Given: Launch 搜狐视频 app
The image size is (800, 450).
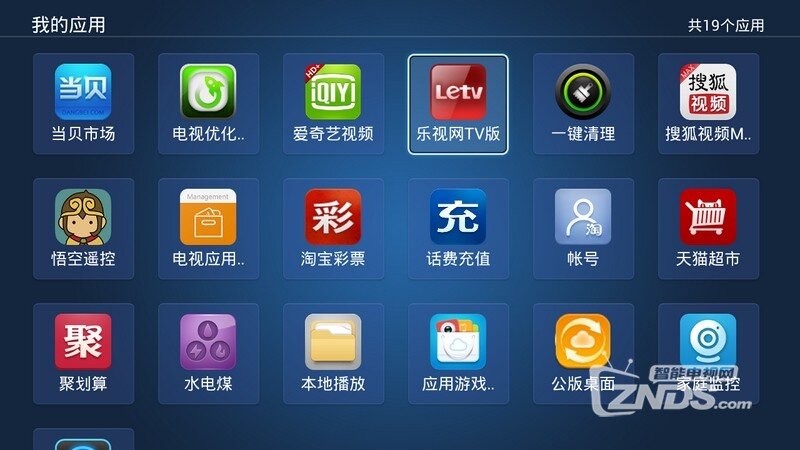Looking at the screenshot, I should click(x=708, y=103).
